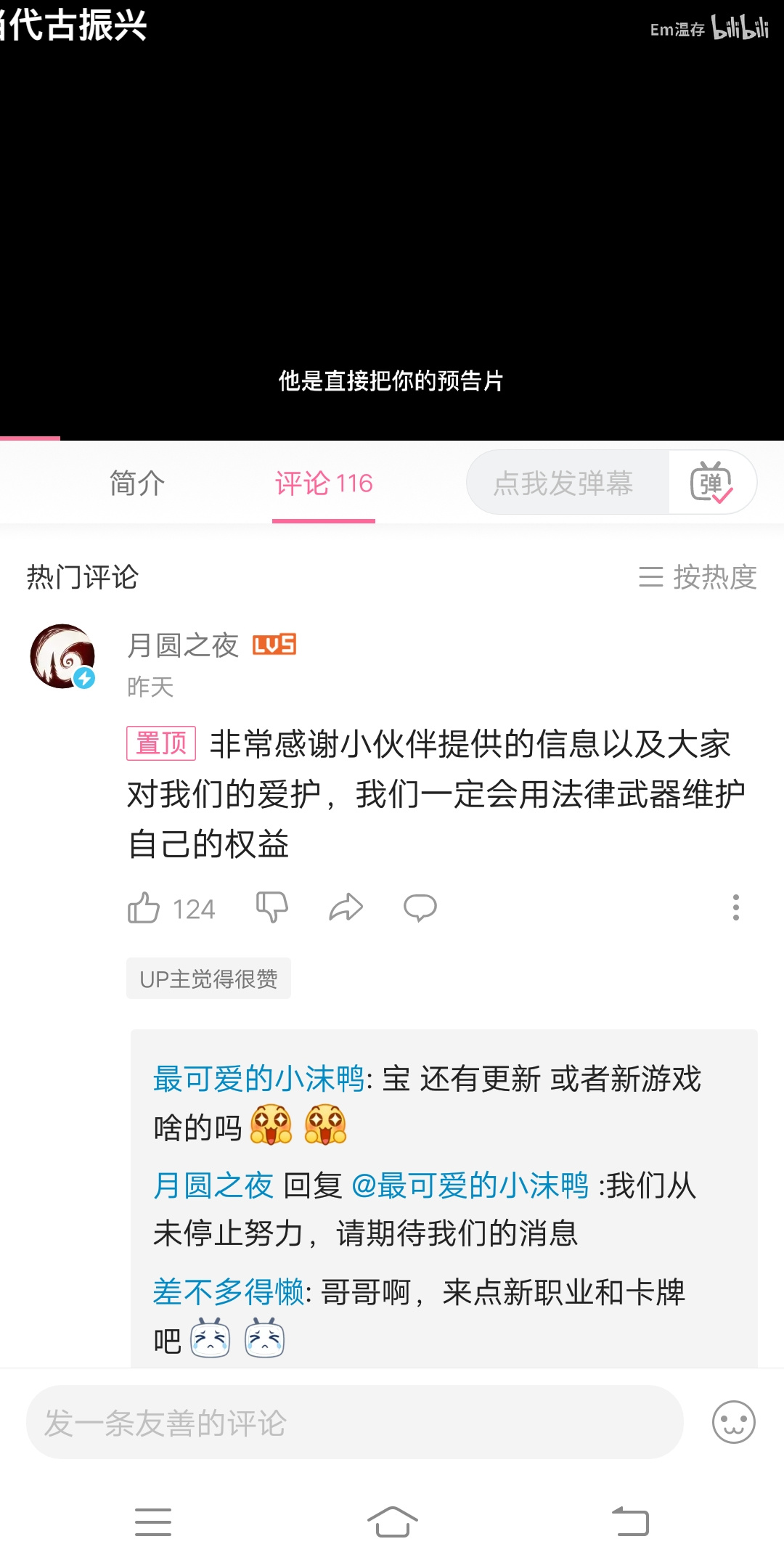The width and height of the screenshot is (784, 1568).
Task: Like the pinned comment with 124 likes
Action: pos(171,908)
